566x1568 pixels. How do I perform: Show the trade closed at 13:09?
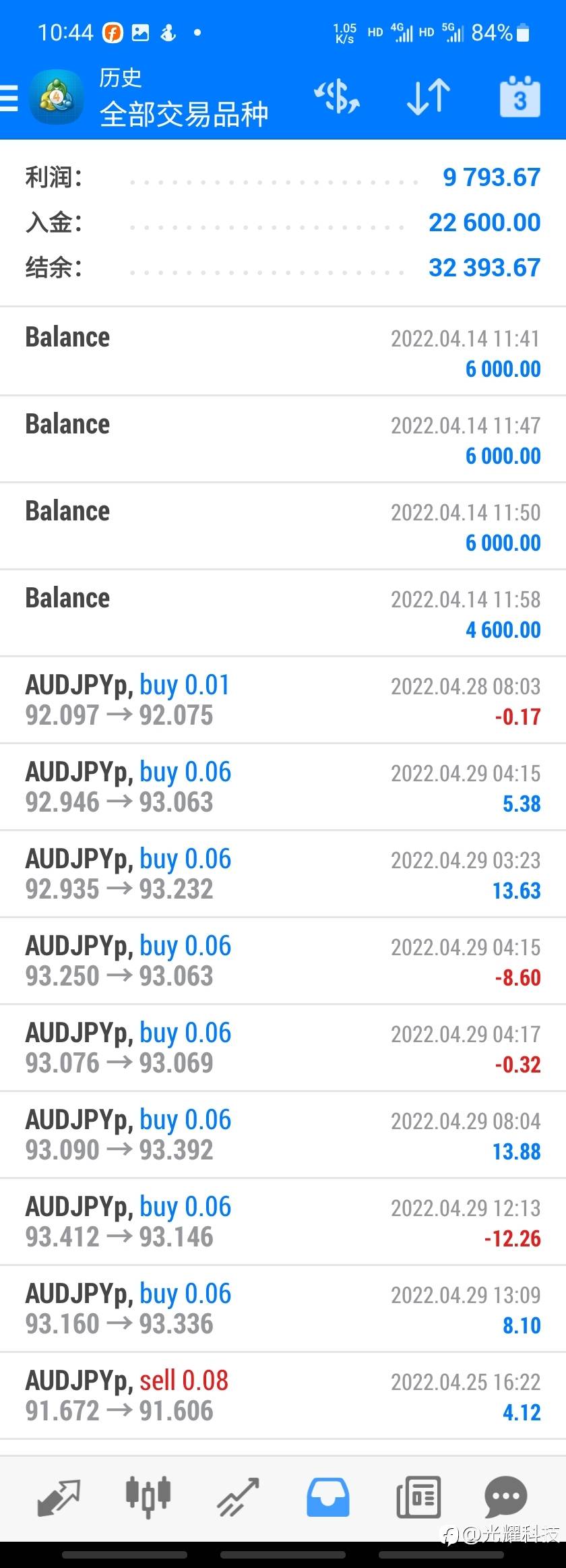tap(283, 1308)
